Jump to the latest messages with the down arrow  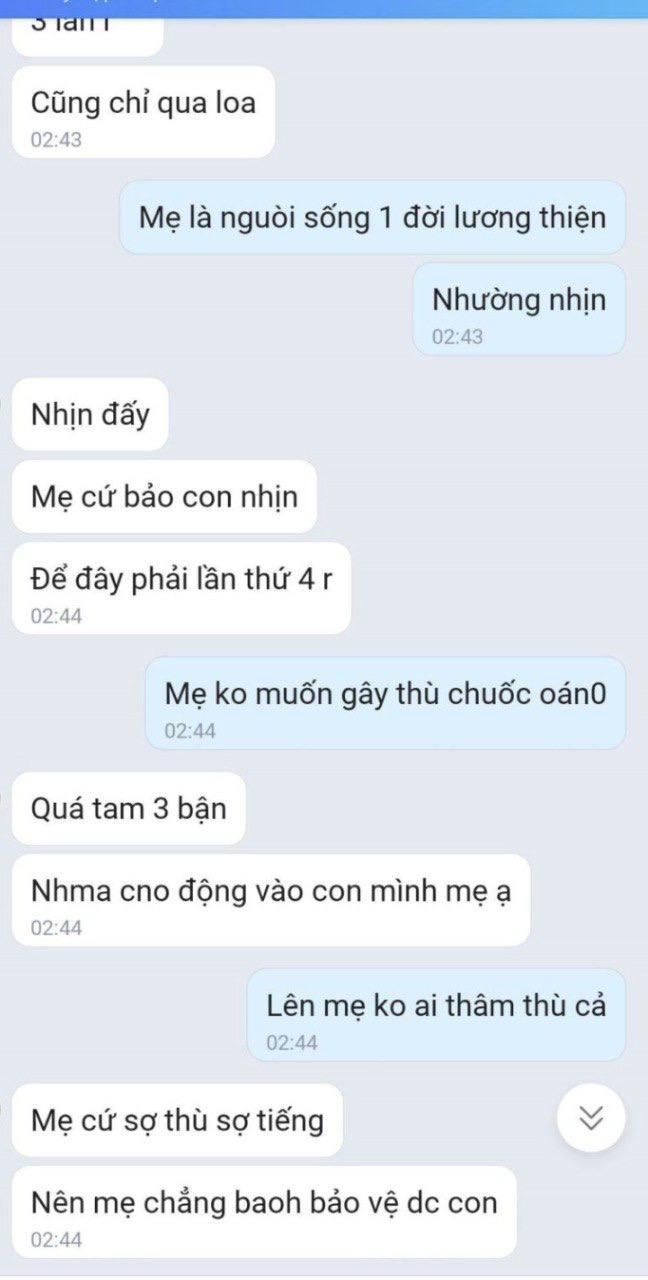click(x=592, y=1118)
